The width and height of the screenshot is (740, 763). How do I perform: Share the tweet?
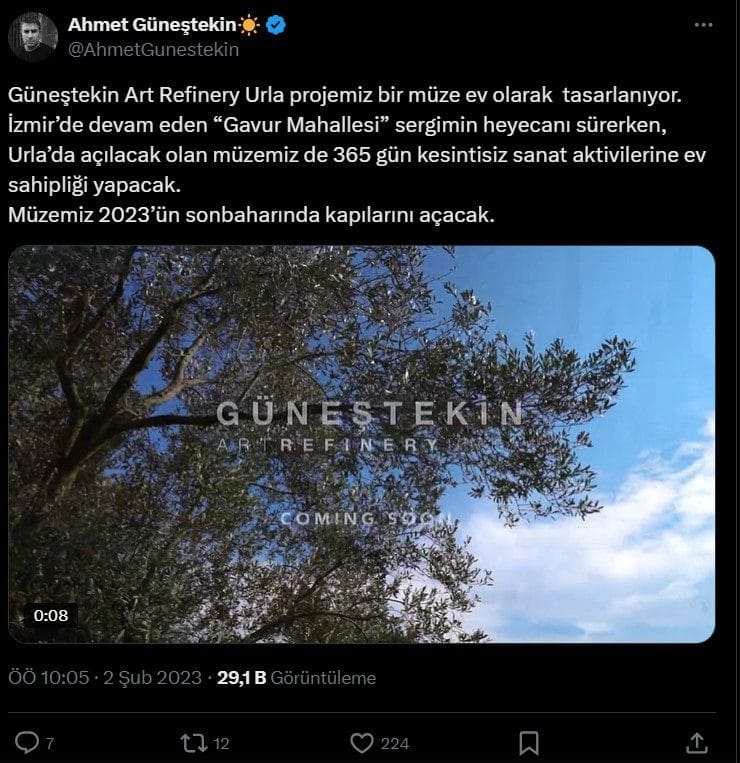[x=697, y=743]
